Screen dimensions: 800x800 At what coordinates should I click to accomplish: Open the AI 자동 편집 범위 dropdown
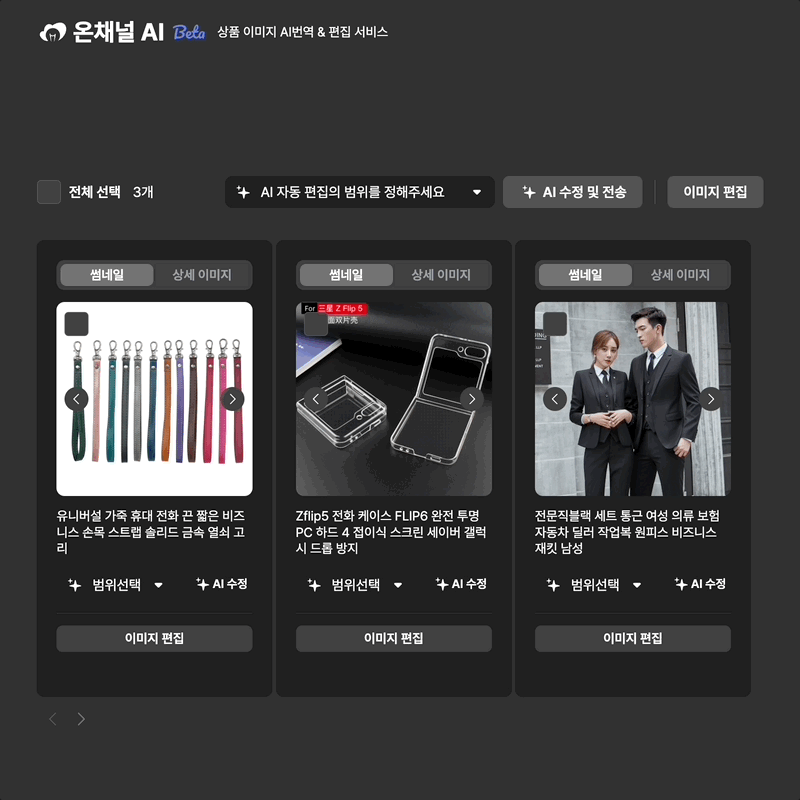(360, 192)
